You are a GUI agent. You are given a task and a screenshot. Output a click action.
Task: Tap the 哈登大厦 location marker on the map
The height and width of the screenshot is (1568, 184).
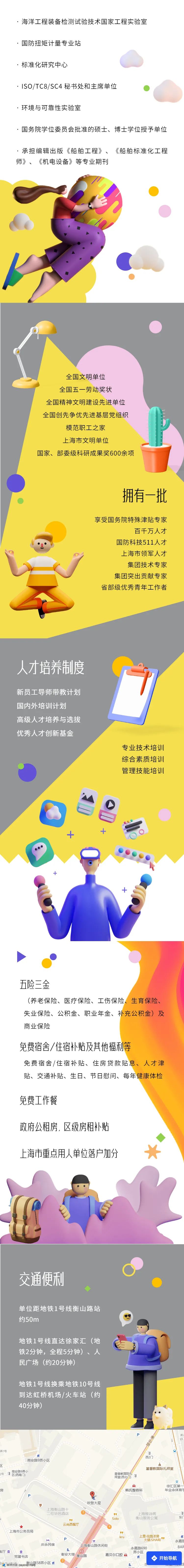[92, 1494]
